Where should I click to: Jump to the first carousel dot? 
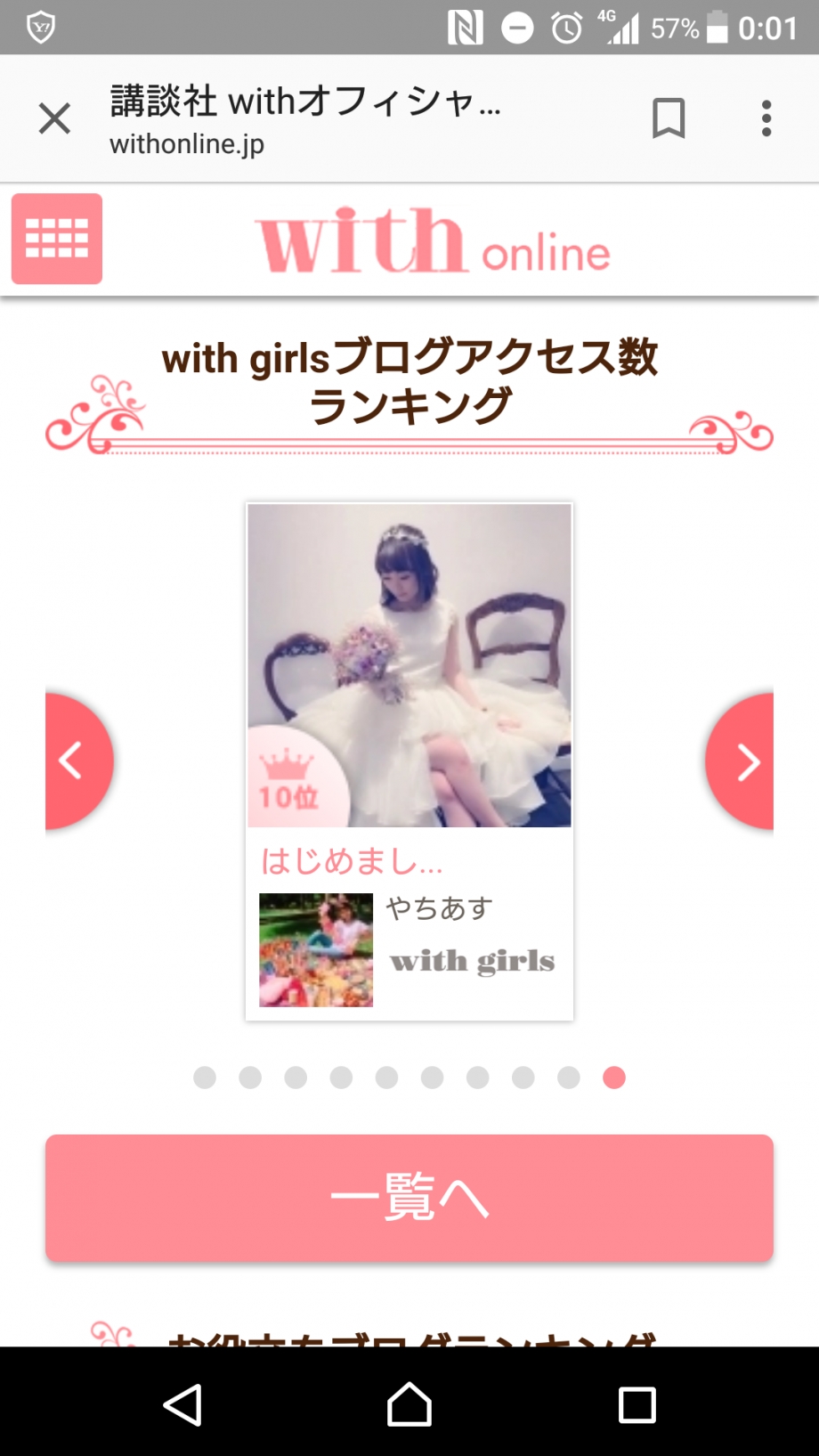[205, 1078]
